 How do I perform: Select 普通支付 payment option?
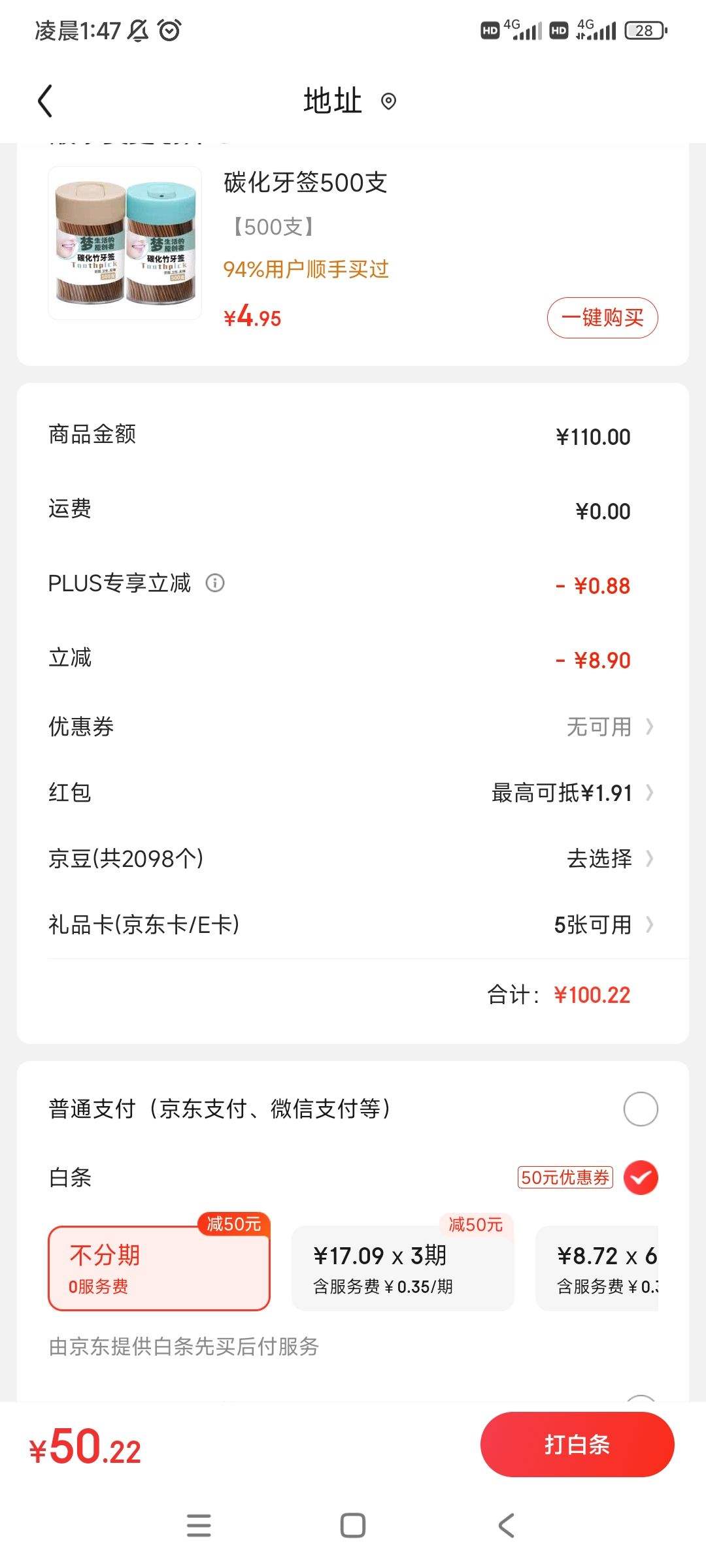point(640,1109)
